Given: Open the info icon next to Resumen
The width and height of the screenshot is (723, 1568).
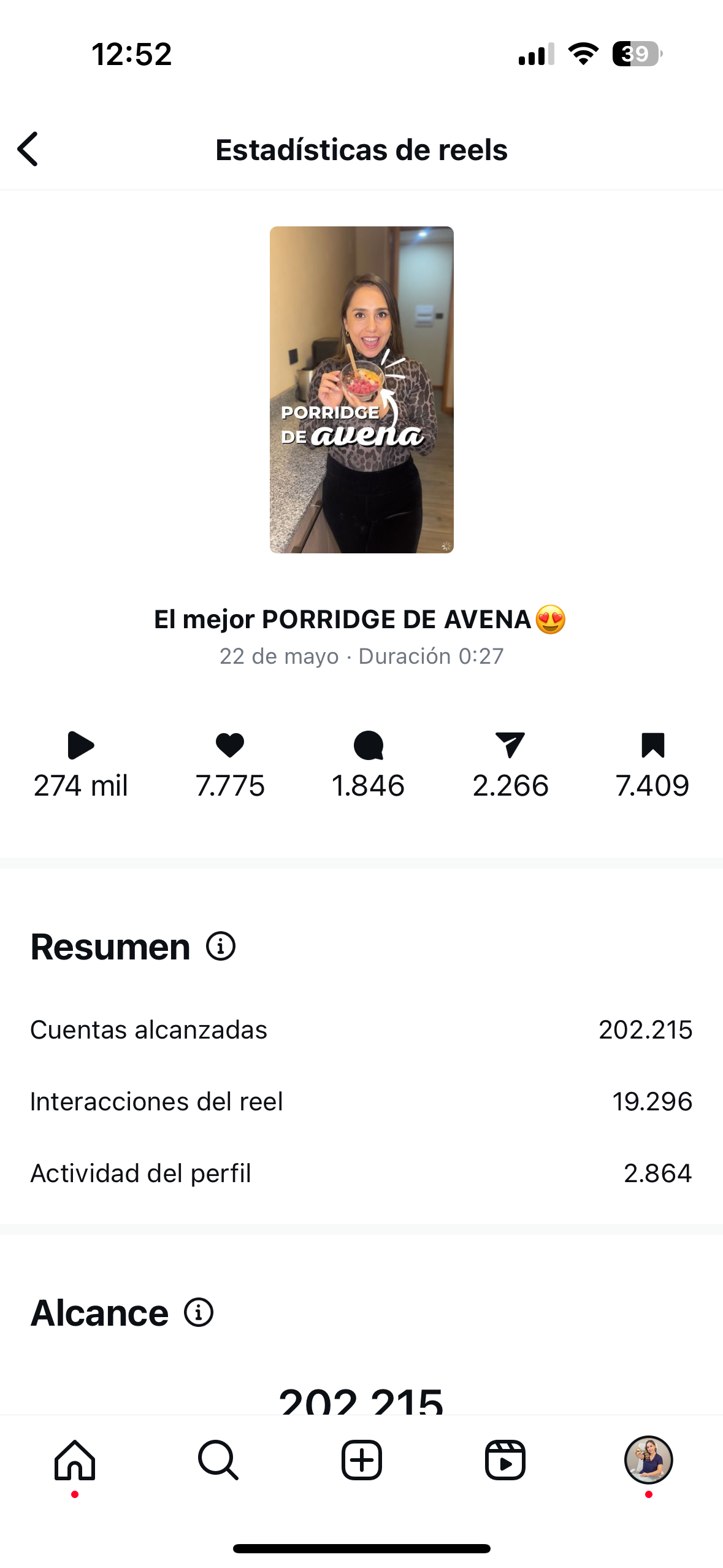Looking at the screenshot, I should point(221,946).
